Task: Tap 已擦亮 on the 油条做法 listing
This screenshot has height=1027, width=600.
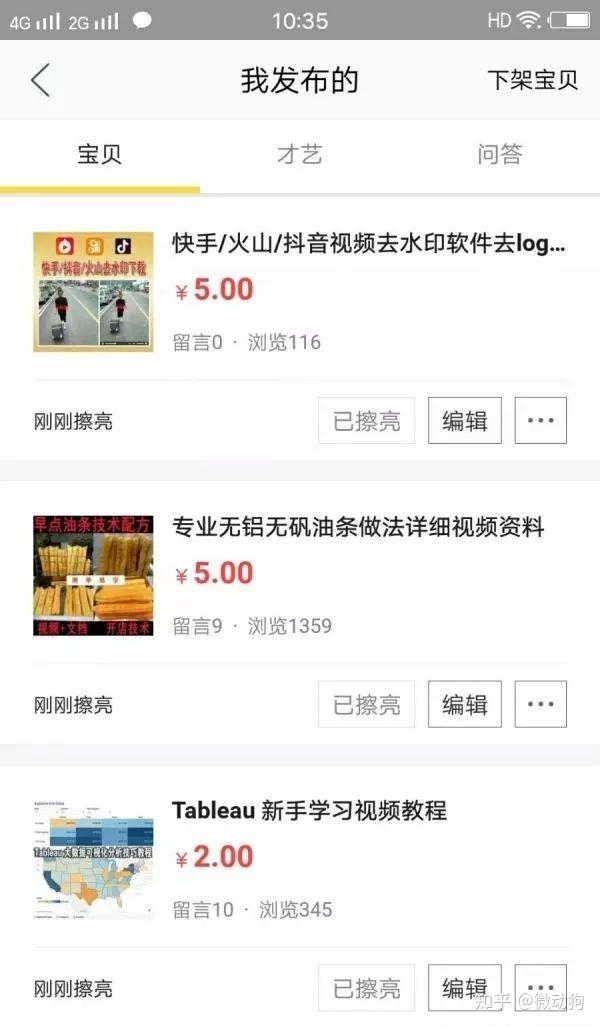Action: click(366, 705)
